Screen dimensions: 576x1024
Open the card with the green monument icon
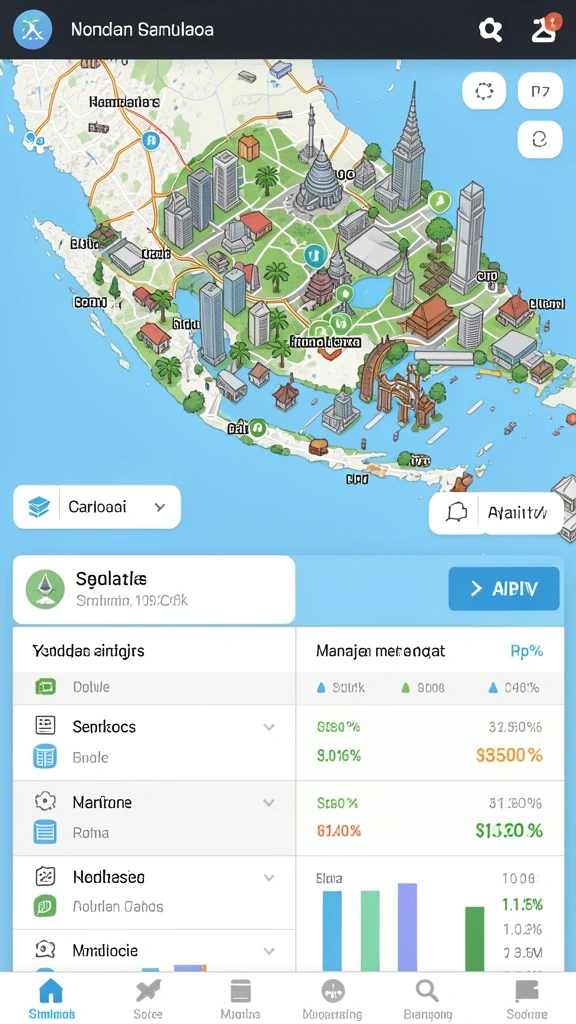154,590
